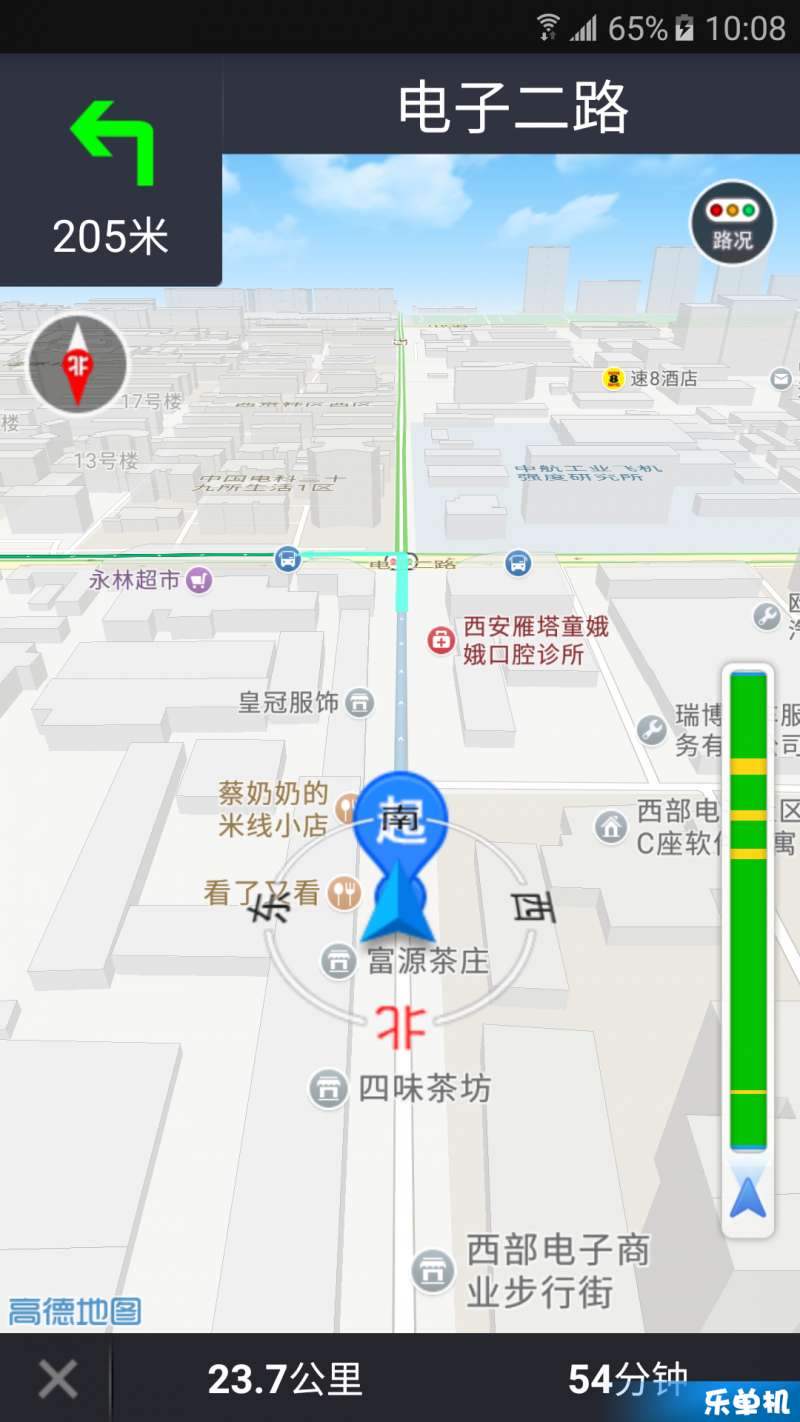Tap the left-turn 205米 maneuver panel
This screenshot has height=1422, width=800.
pos(111,170)
